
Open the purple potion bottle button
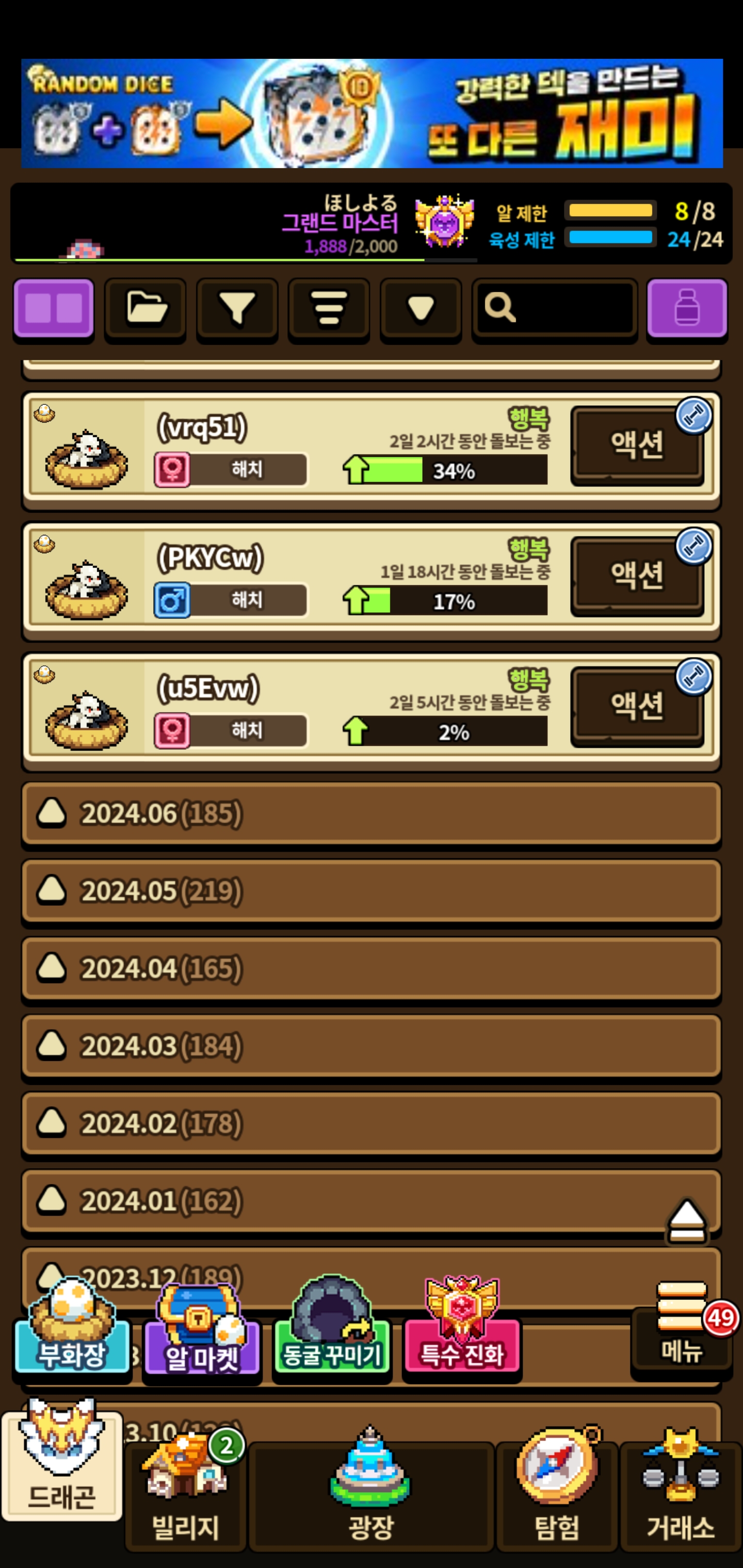pos(686,308)
